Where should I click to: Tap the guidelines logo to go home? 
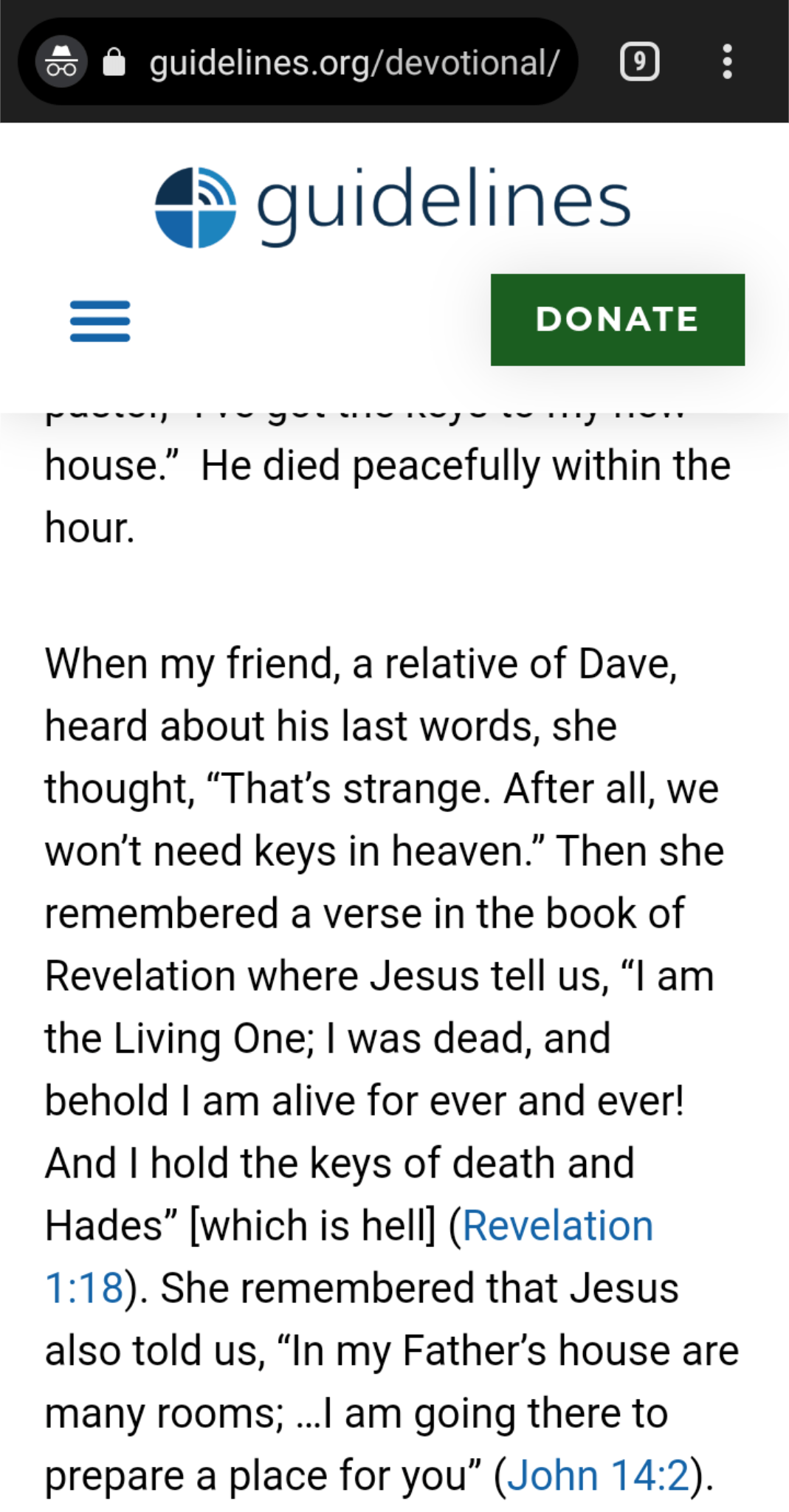tap(393, 206)
